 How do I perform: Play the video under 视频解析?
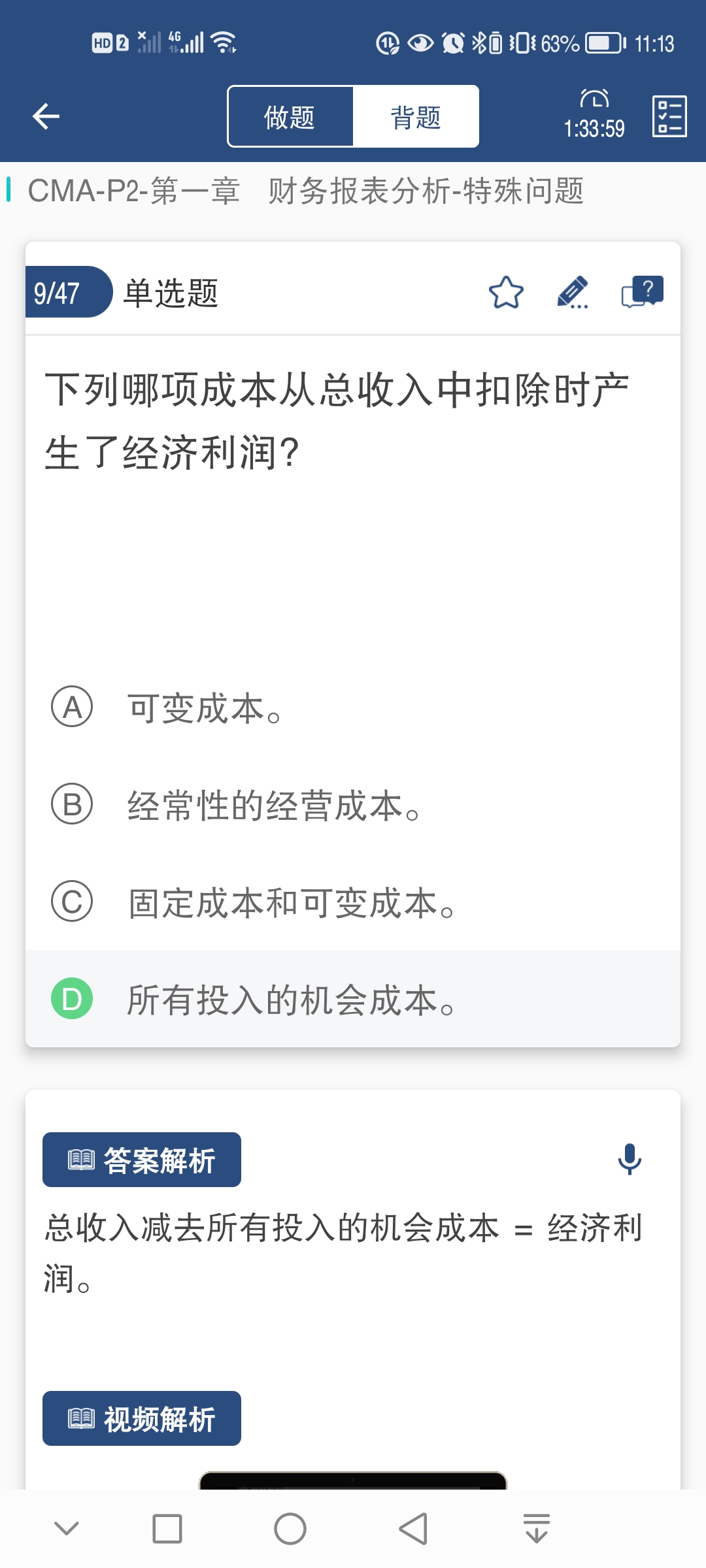point(353,1480)
